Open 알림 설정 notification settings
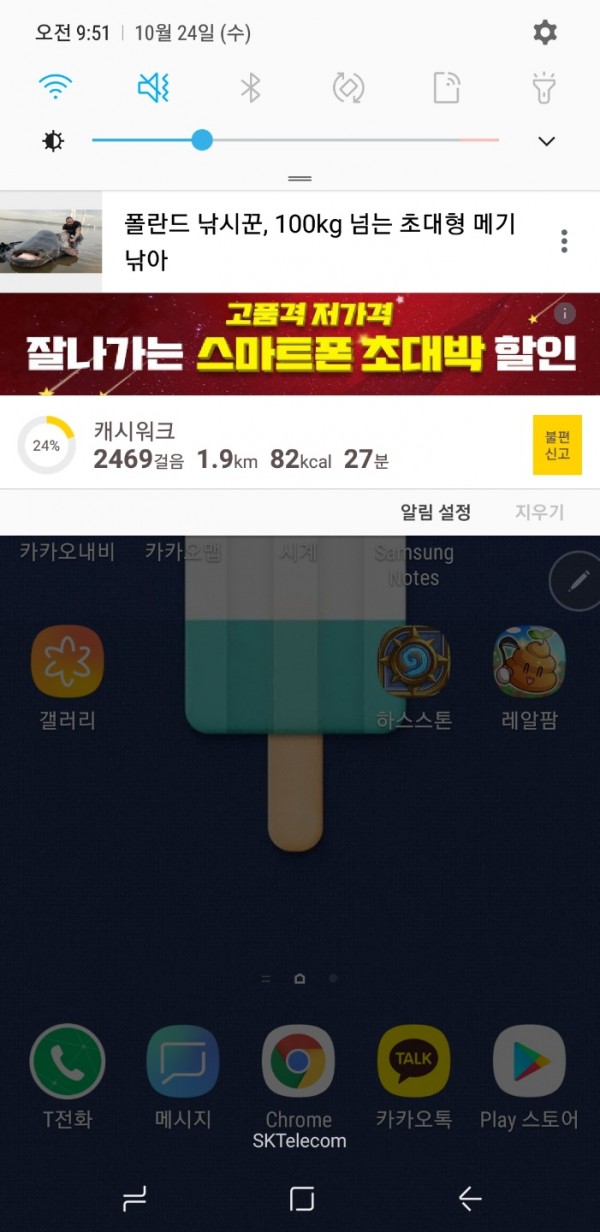Image resolution: width=600 pixels, height=1232 pixels. [x=435, y=512]
